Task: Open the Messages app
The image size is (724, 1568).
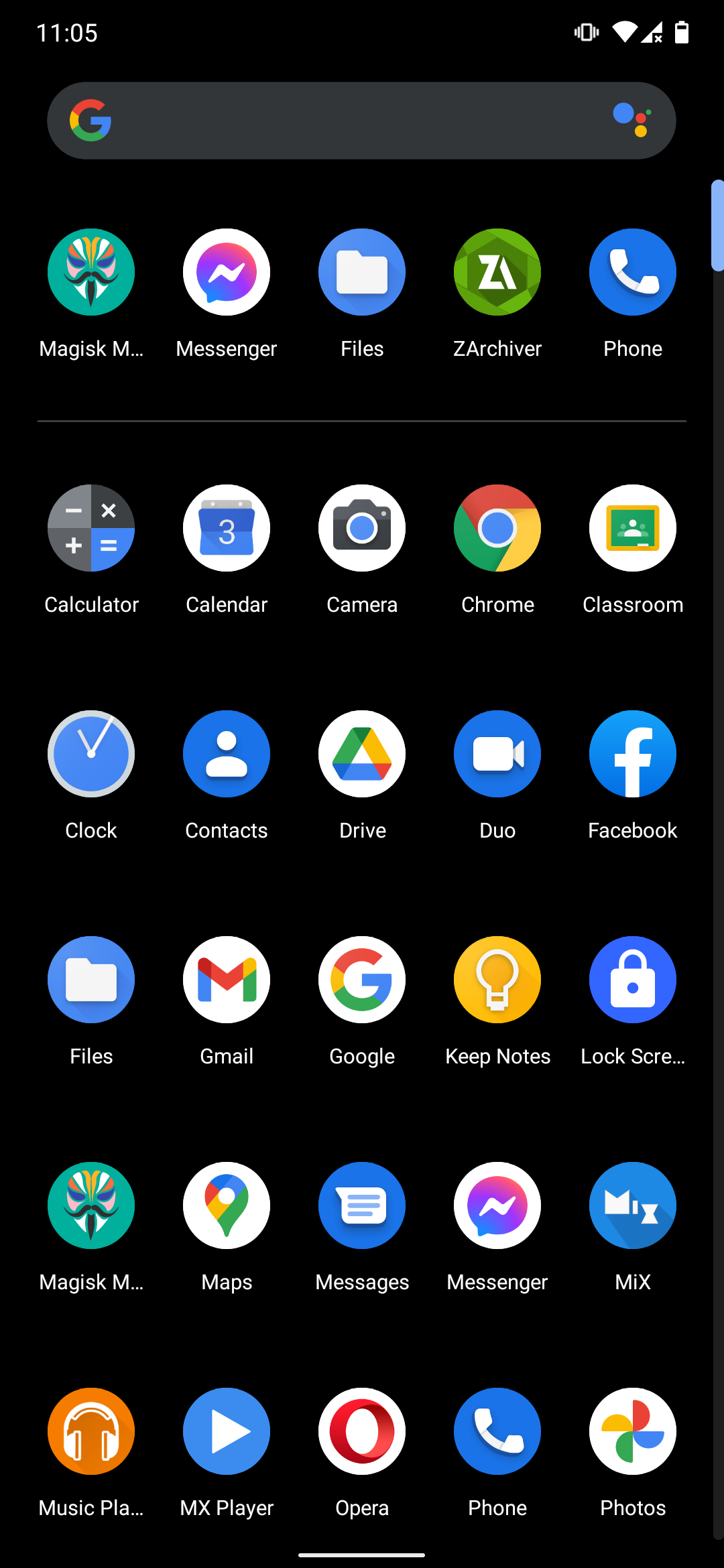Action: (x=362, y=1205)
